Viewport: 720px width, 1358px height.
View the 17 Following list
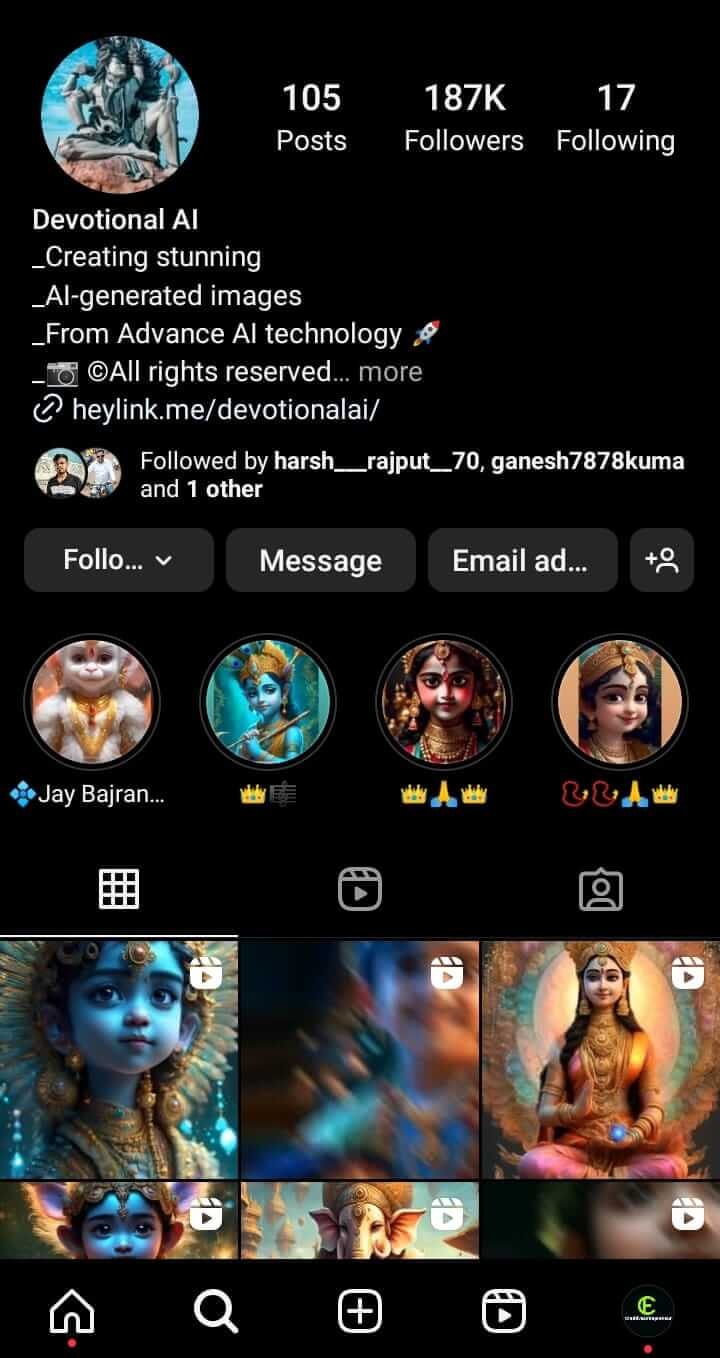point(615,118)
